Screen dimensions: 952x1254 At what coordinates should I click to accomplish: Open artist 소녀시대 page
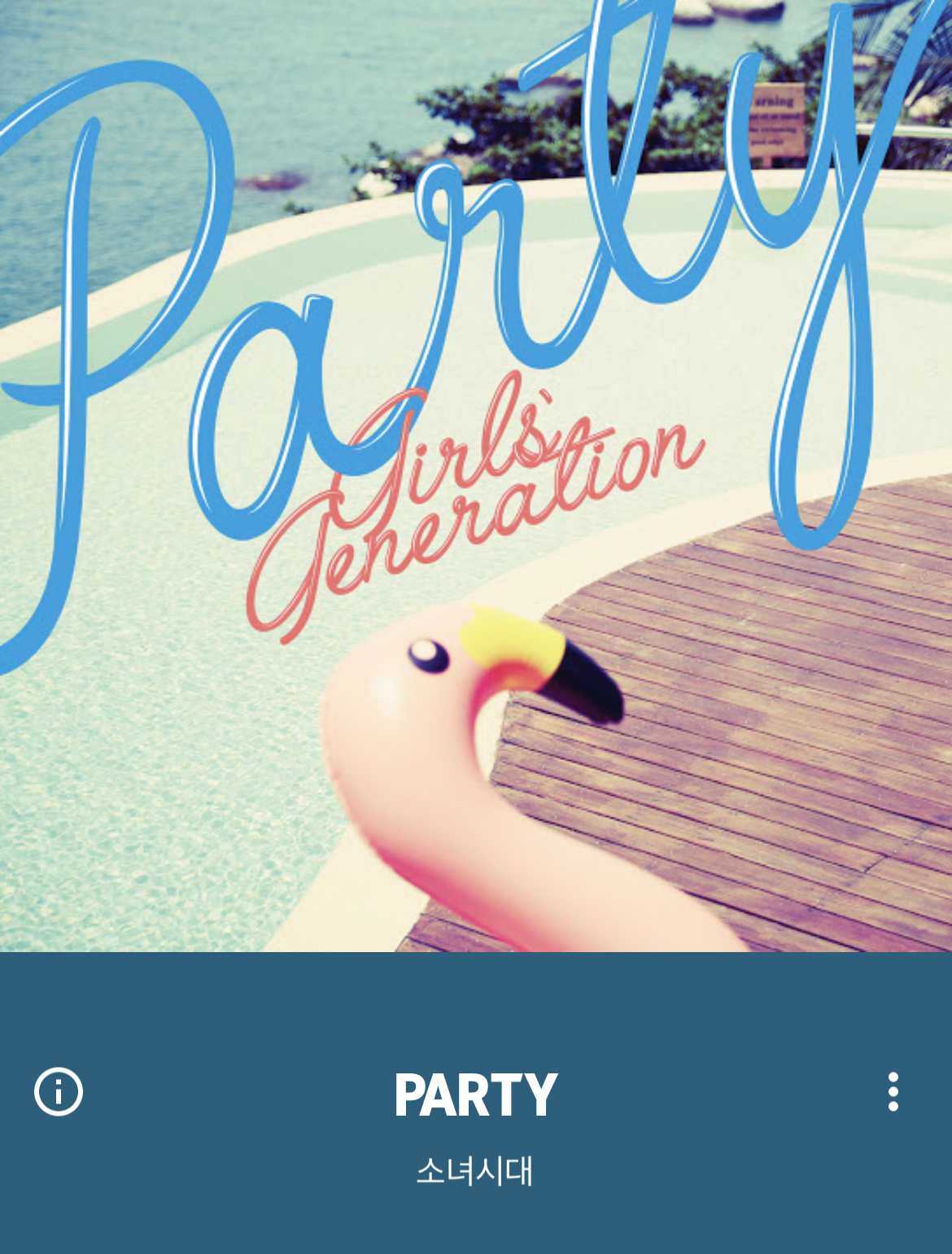tap(475, 1171)
